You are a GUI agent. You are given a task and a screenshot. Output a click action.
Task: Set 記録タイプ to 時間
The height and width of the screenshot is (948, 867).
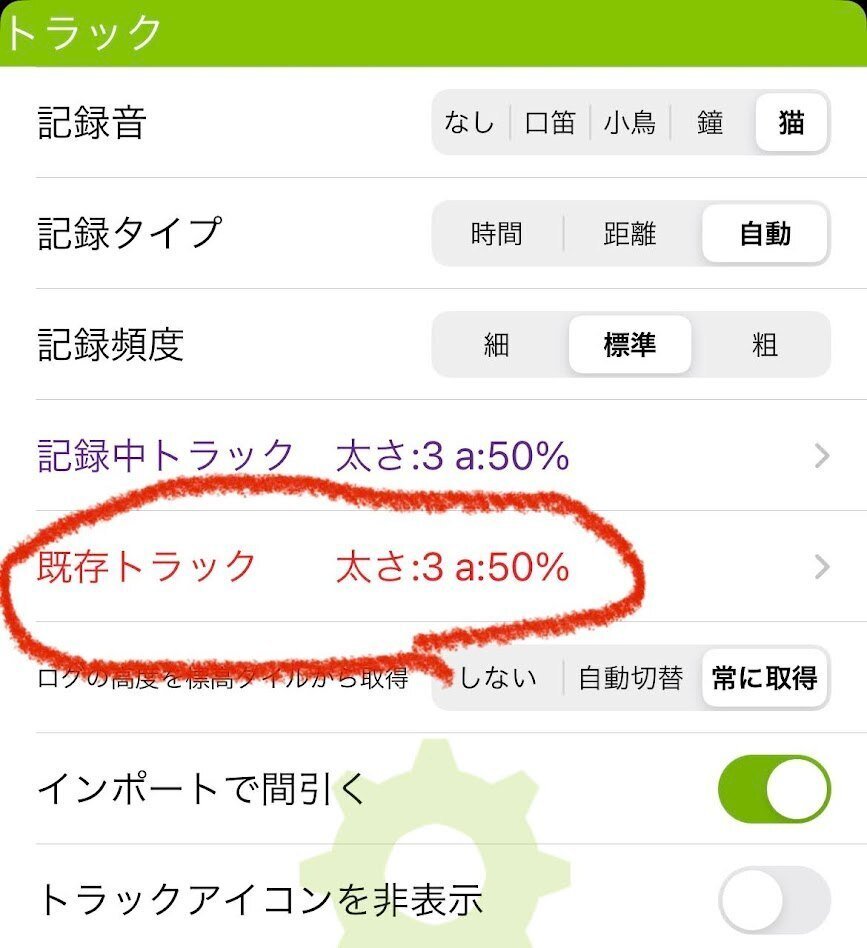click(497, 234)
